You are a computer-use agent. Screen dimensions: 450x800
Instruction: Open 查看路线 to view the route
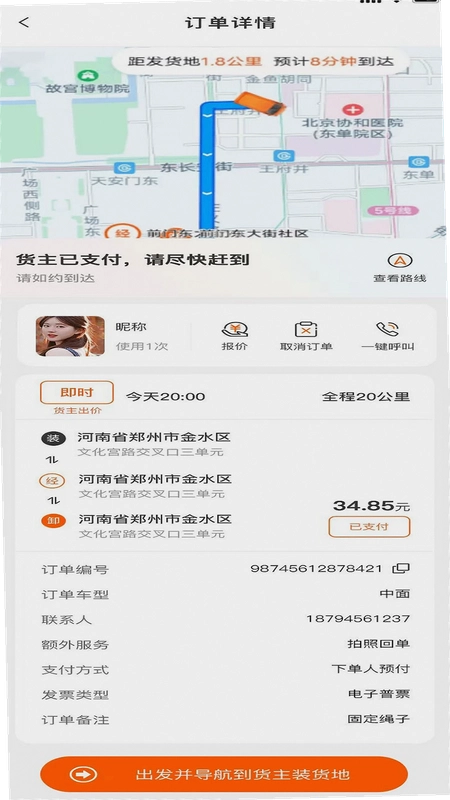point(399,268)
